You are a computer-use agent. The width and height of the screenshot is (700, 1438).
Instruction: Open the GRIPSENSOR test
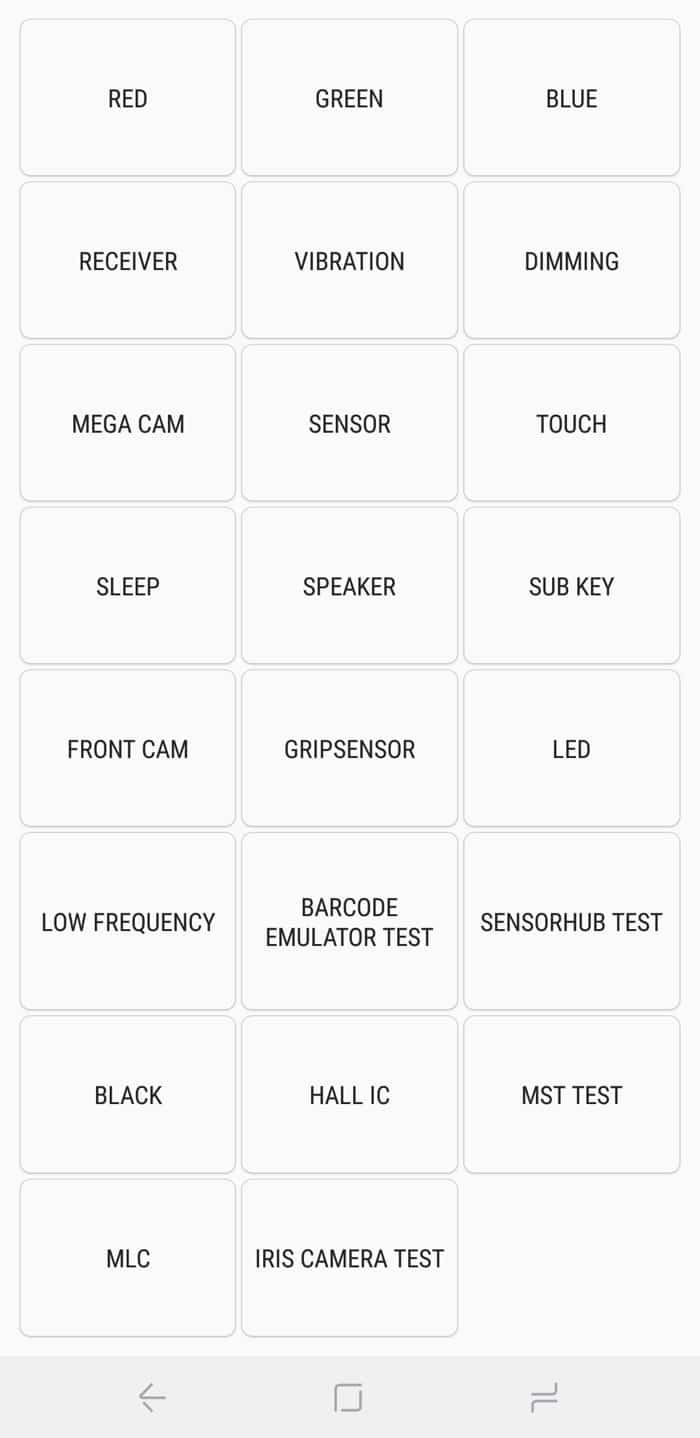click(349, 748)
